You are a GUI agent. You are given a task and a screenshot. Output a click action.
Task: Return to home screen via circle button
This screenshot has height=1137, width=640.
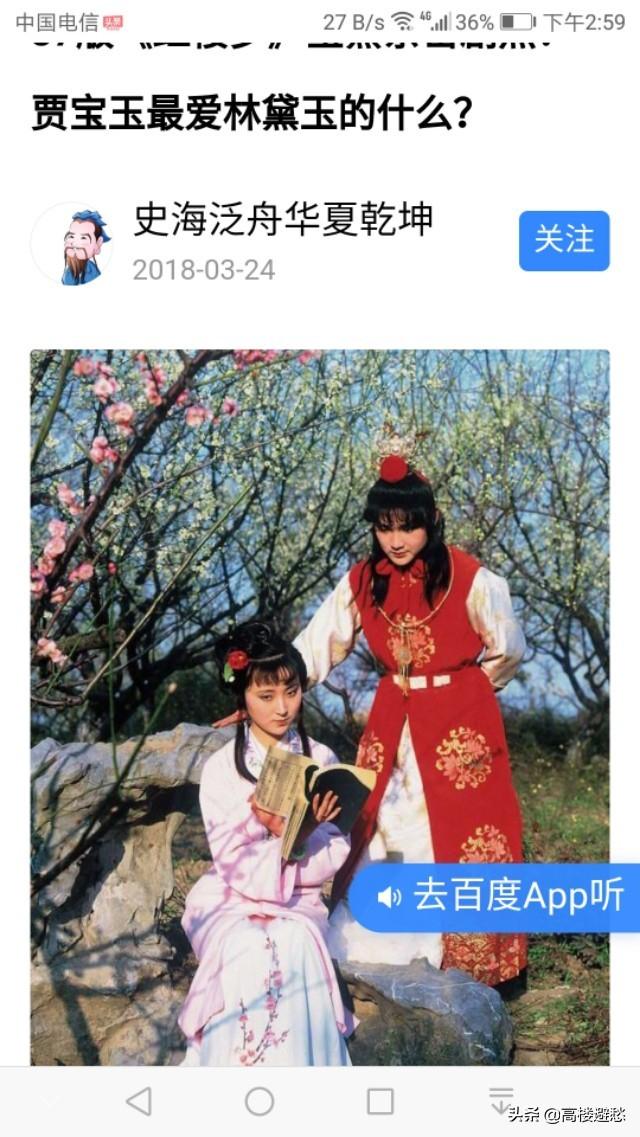(259, 1101)
